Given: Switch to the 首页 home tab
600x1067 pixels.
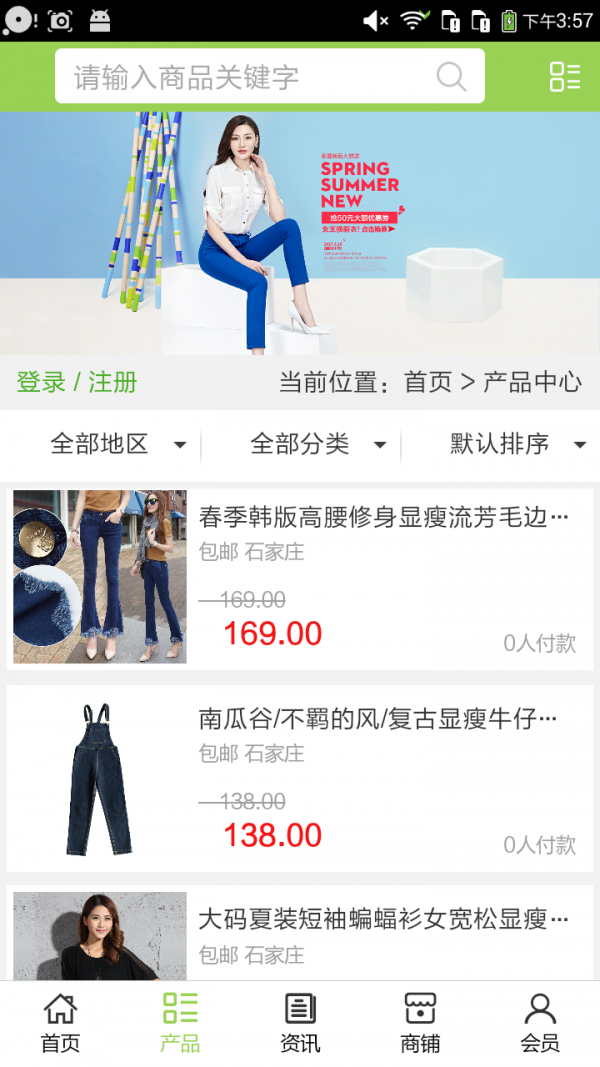Looking at the screenshot, I should (x=60, y=1023).
